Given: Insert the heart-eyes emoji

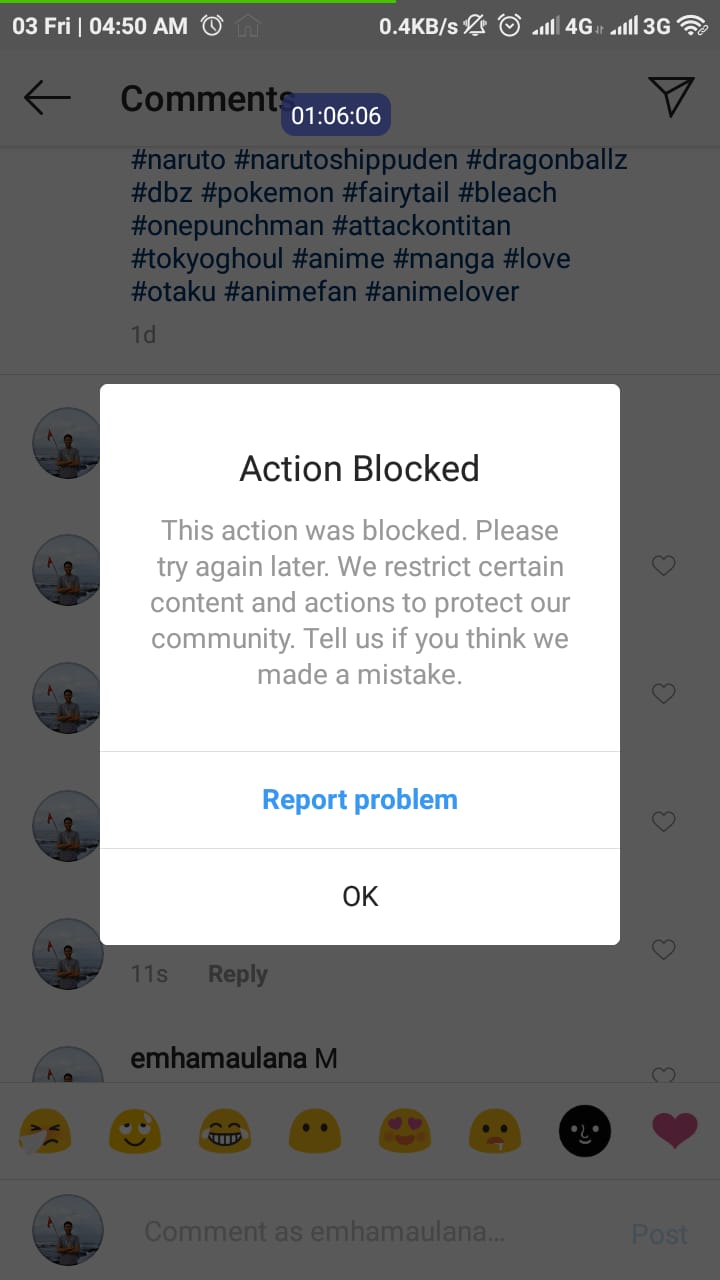Looking at the screenshot, I should [405, 1131].
